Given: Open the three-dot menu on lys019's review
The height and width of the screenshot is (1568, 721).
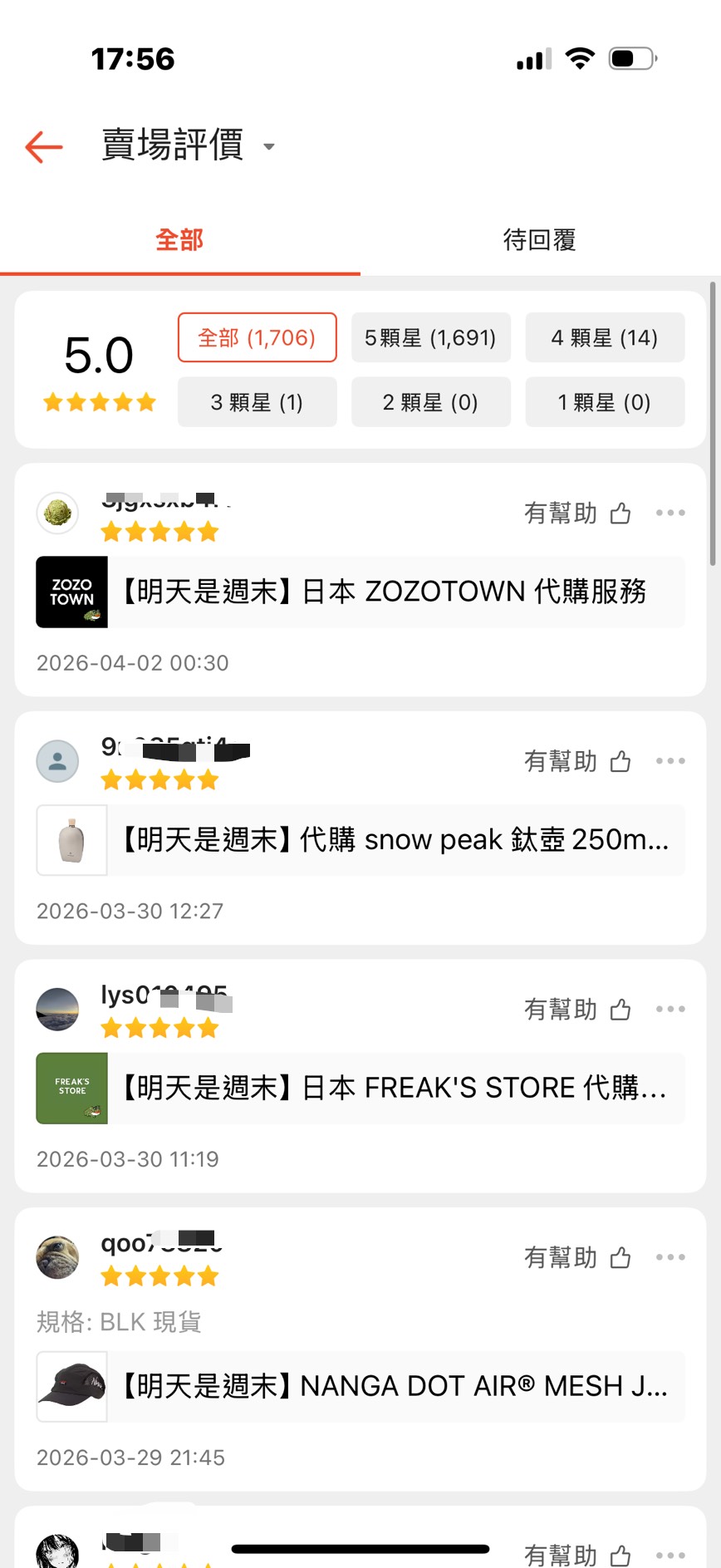Looking at the screenshot, I should tap(669, 1009).
